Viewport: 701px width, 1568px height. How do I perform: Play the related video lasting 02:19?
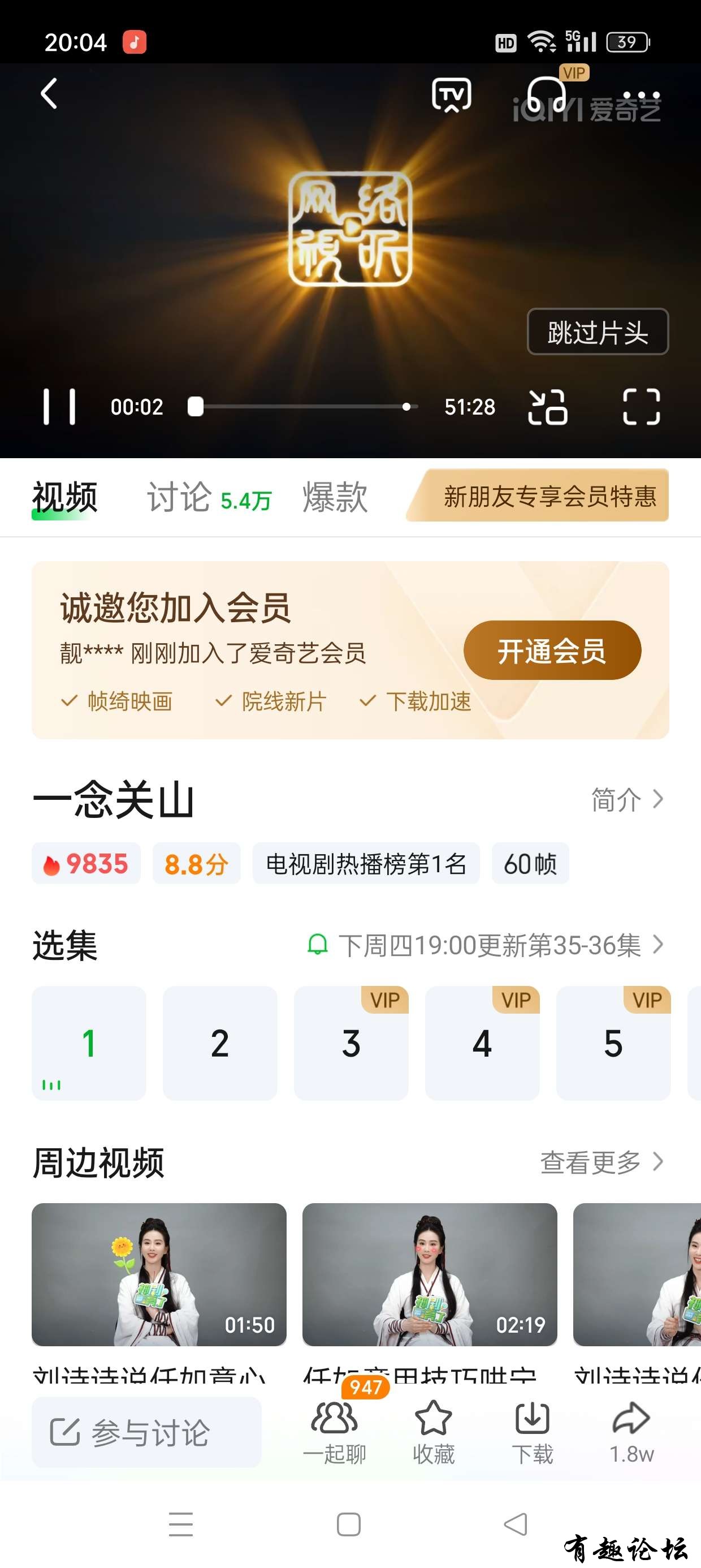point(430,1274)
